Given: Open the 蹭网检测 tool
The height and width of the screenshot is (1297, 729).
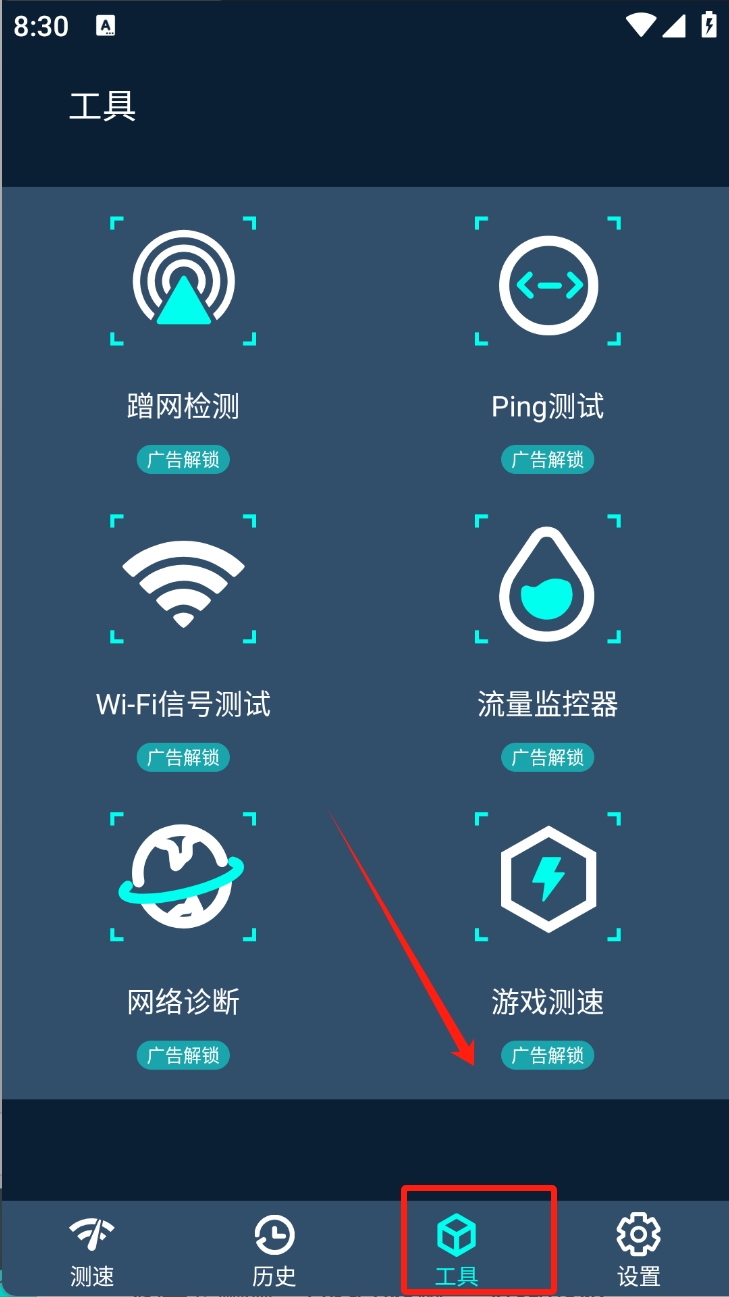Looking at the screenshot, I should tap(183, 282).
